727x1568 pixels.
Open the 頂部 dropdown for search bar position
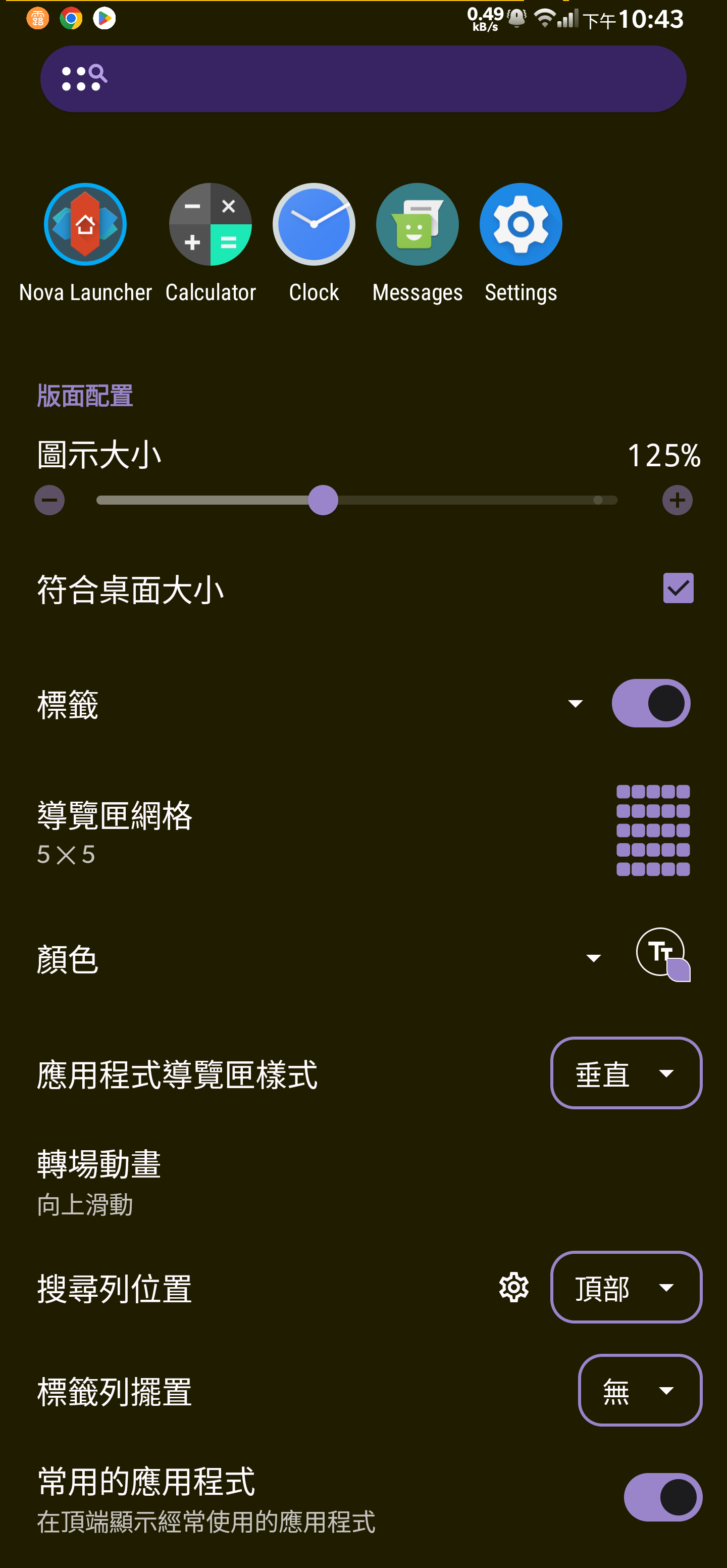click(x=626, y=1288)
